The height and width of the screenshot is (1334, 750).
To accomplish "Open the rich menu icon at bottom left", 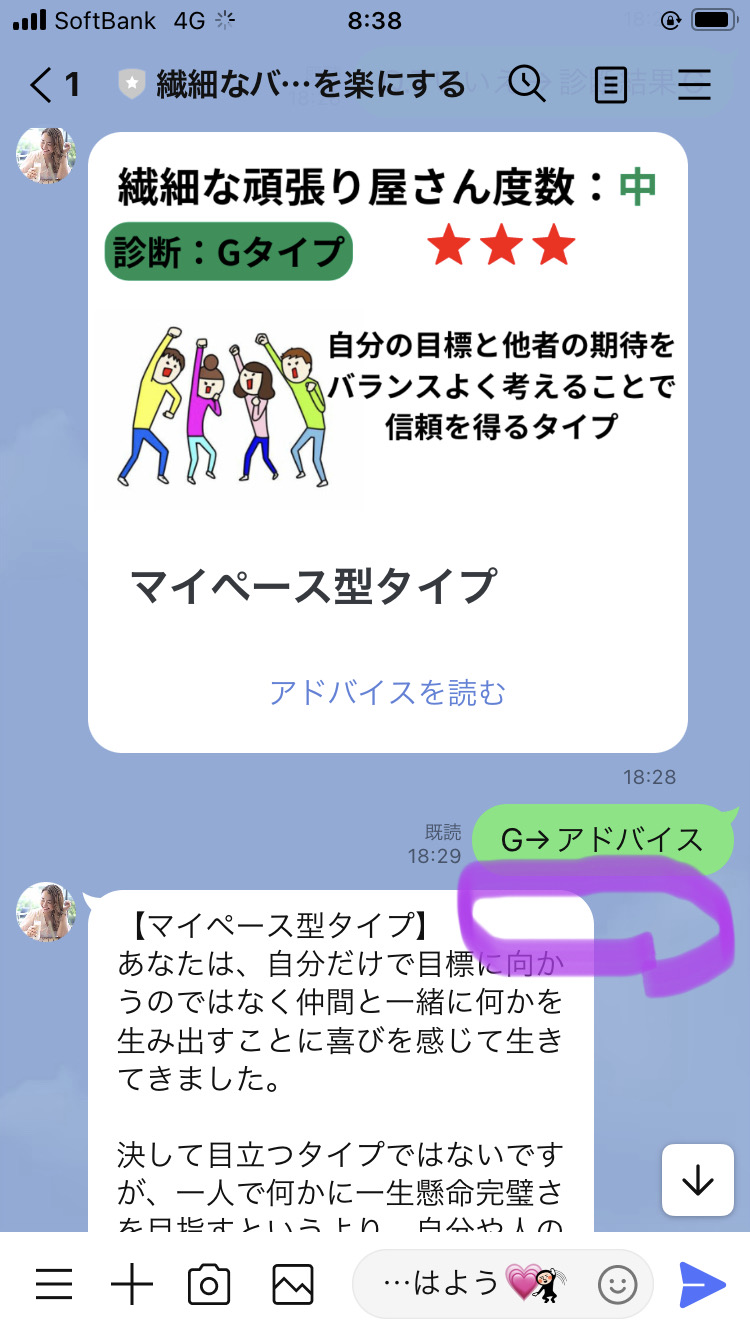I will (x=56, y=1284).
